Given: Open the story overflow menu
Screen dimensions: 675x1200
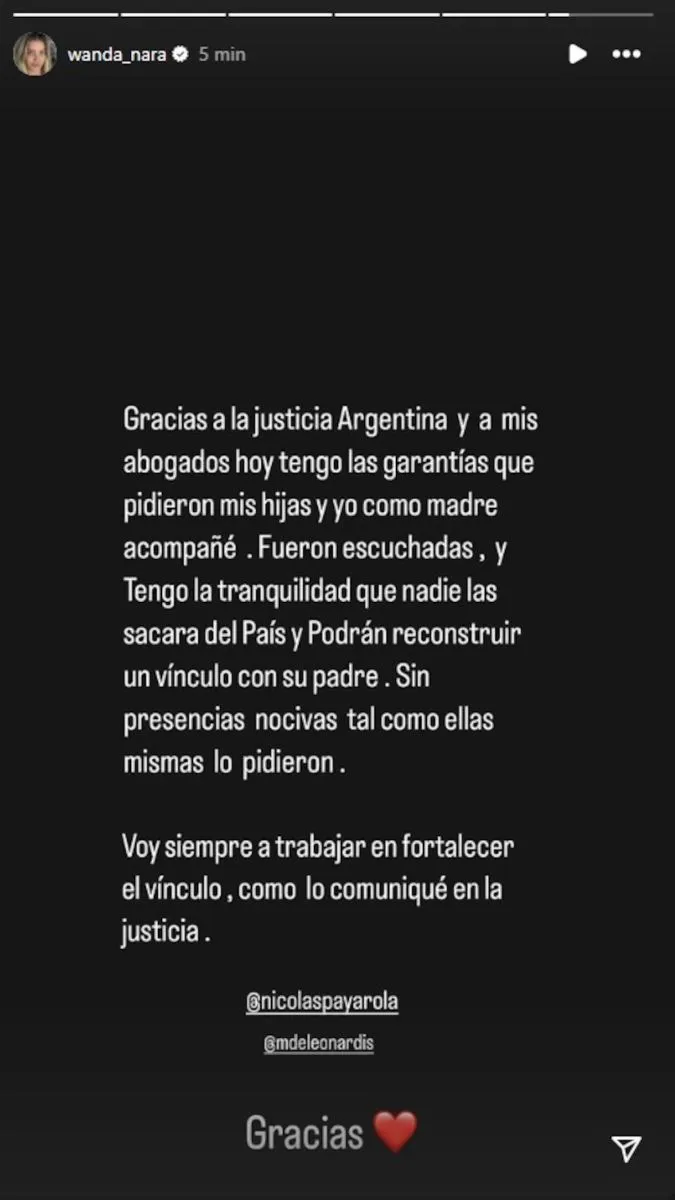Looking at the screenshot, I should click(626, 54).
